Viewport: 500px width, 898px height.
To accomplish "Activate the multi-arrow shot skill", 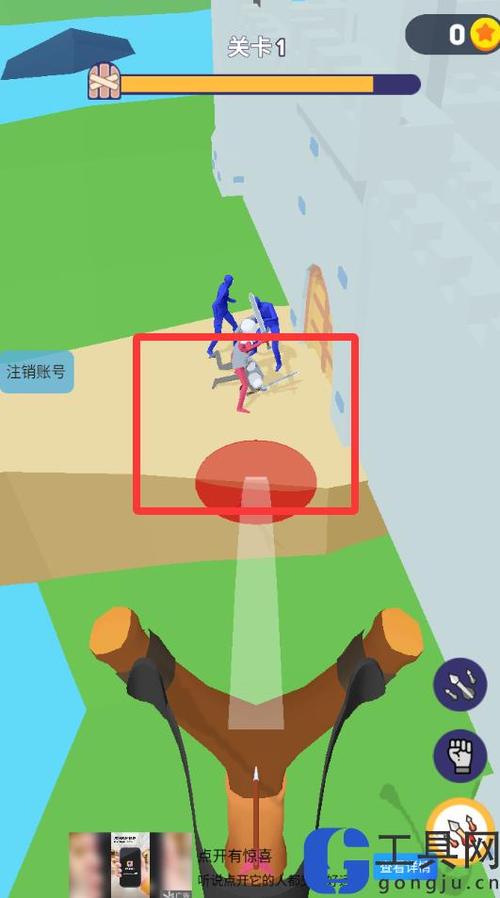I will pos(460,684).
